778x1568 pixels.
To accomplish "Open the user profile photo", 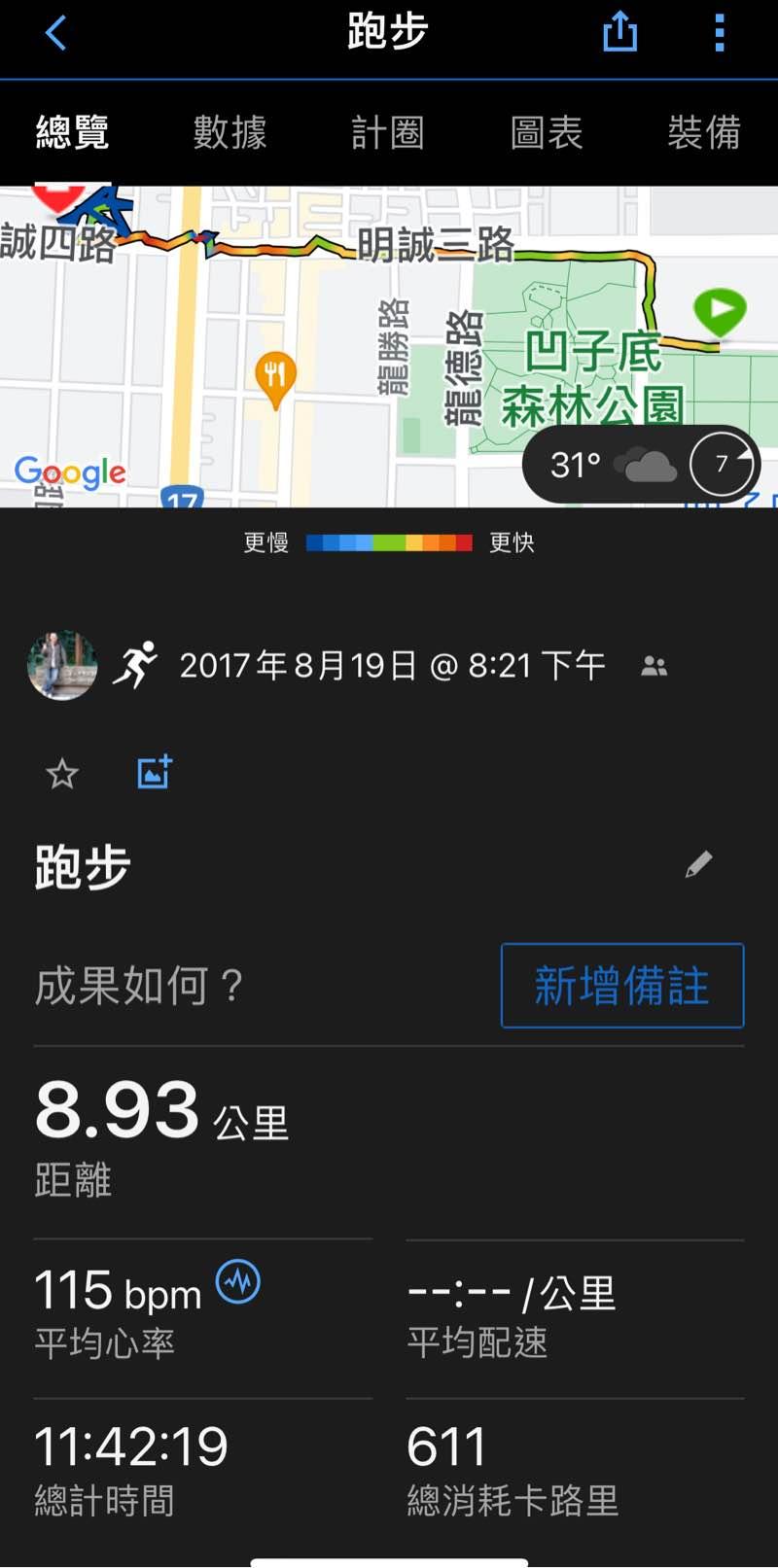I will click(x=62, y=666).
